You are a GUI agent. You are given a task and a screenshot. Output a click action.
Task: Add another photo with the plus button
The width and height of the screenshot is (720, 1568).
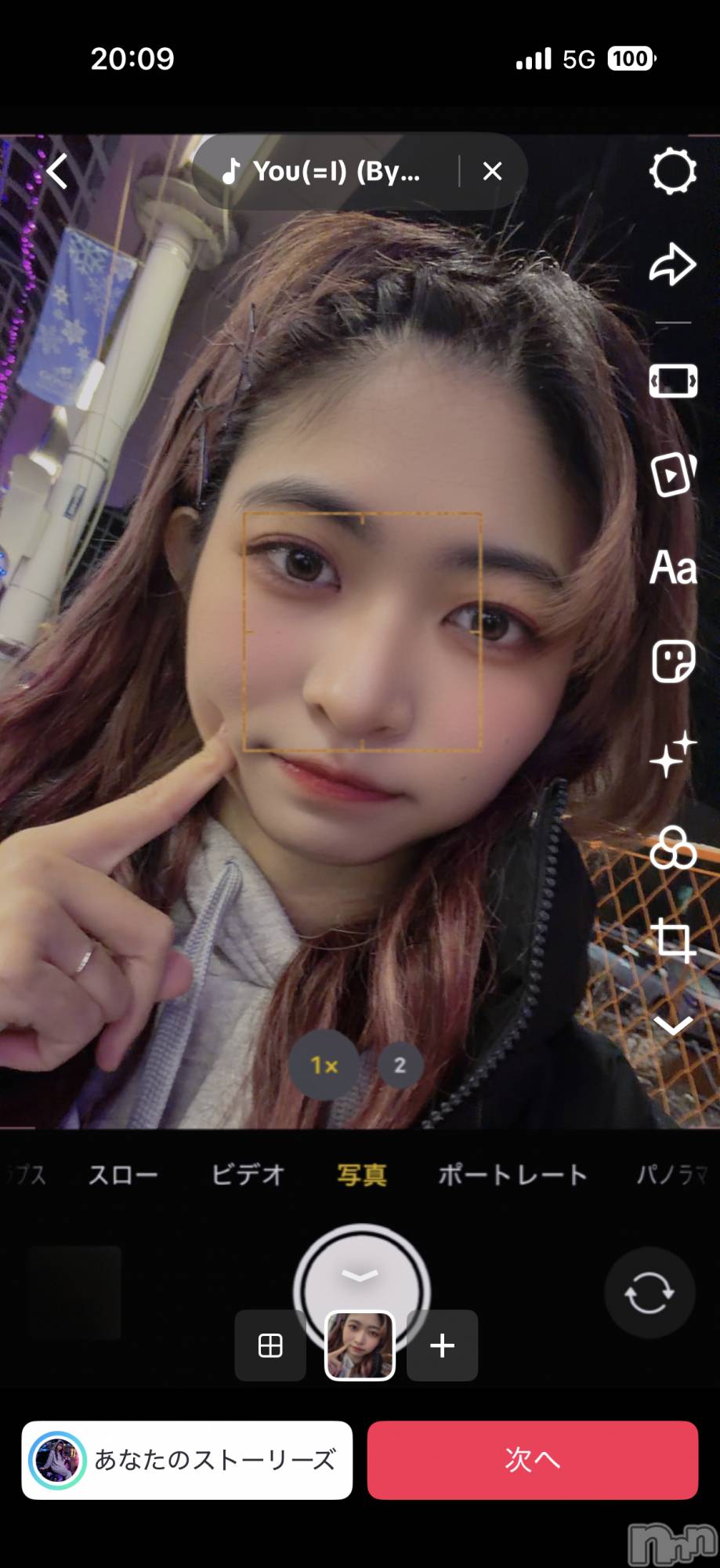click(442, 1345)
